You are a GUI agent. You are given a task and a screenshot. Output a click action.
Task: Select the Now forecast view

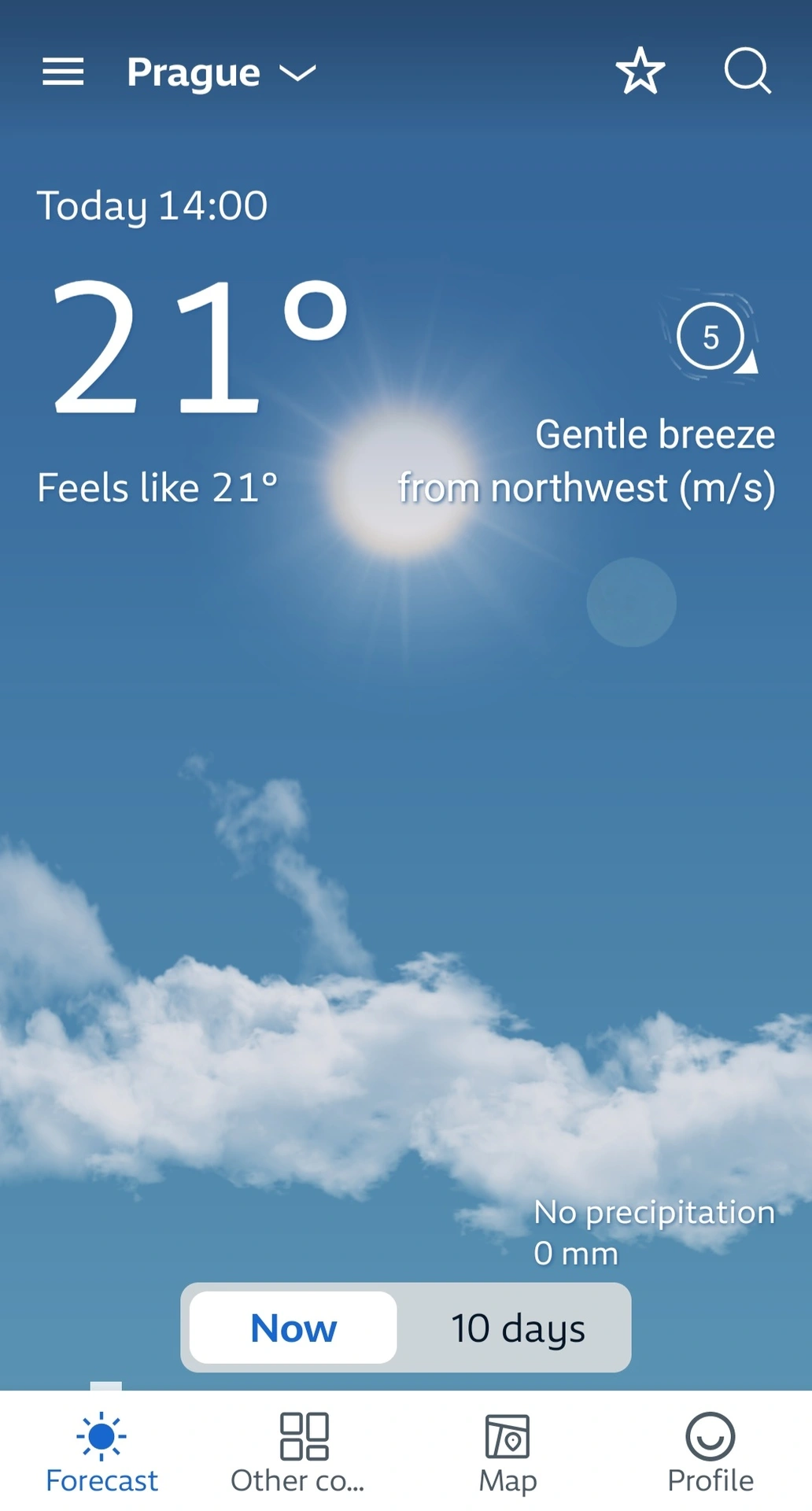(293, 1328)
